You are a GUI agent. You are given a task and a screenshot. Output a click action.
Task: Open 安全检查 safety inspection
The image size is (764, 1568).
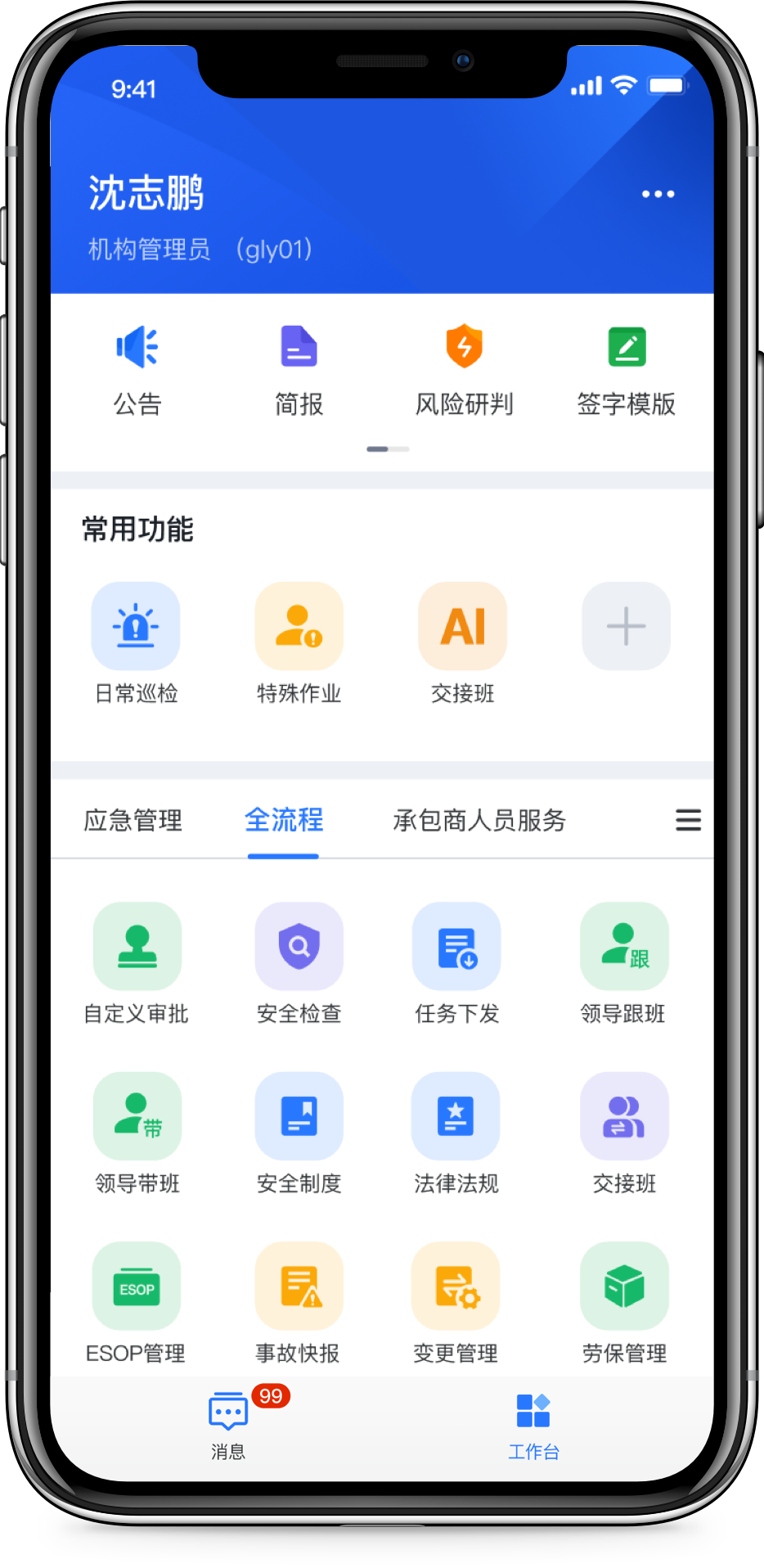pos(299,947)
